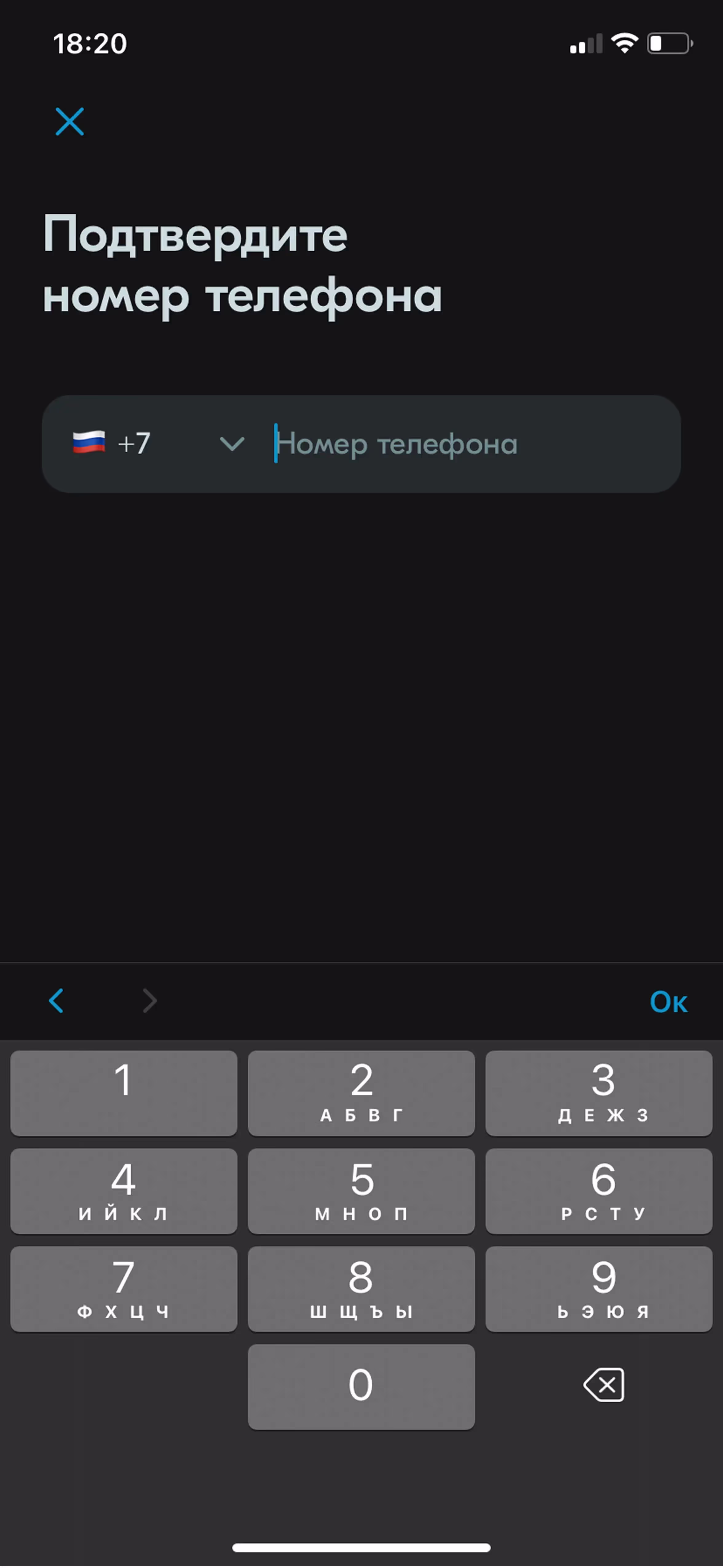723x1568 pixels.
Task: Go to previous field with left arrow
Action: pos(57,1001)
